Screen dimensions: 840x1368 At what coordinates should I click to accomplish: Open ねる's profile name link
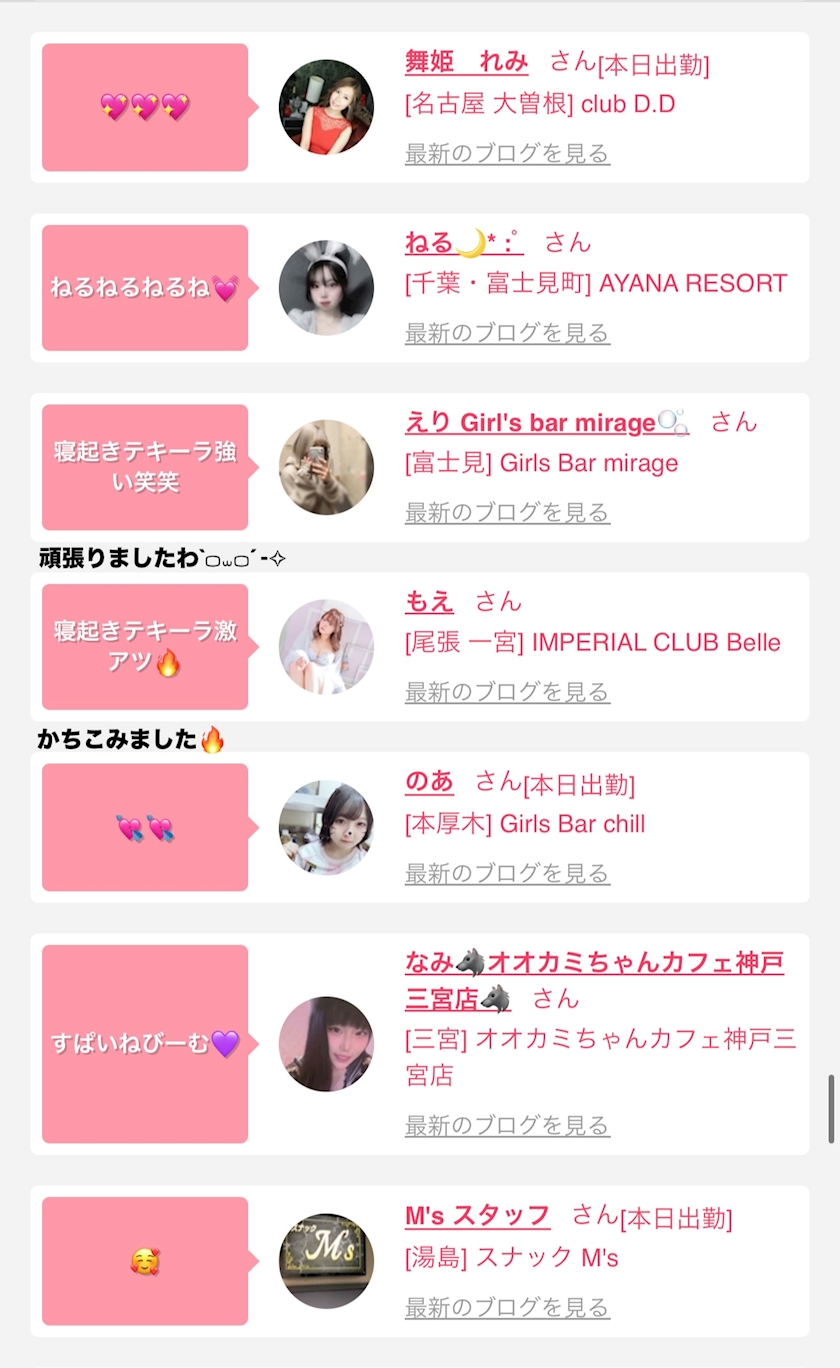464,242
